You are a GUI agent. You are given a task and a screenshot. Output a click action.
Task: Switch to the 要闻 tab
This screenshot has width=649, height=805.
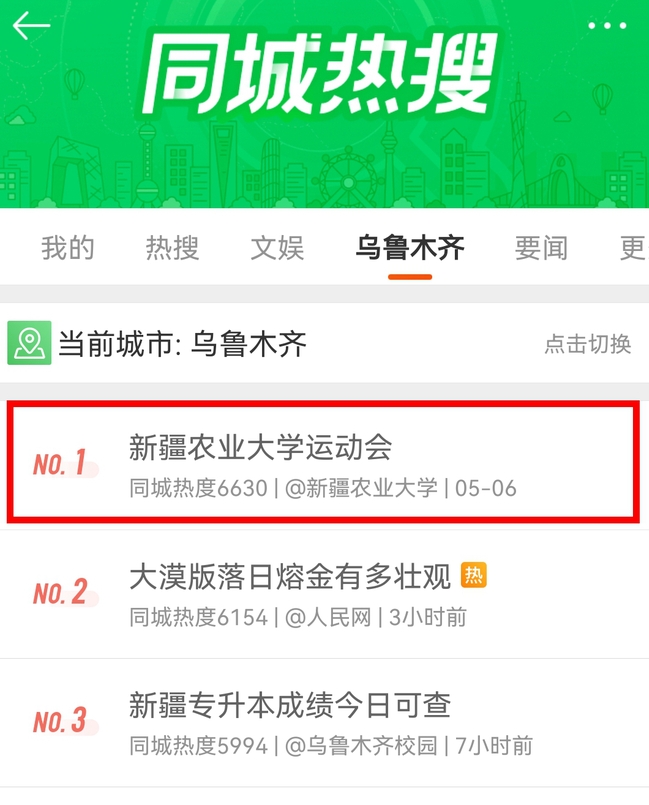(x=541, y=247)
